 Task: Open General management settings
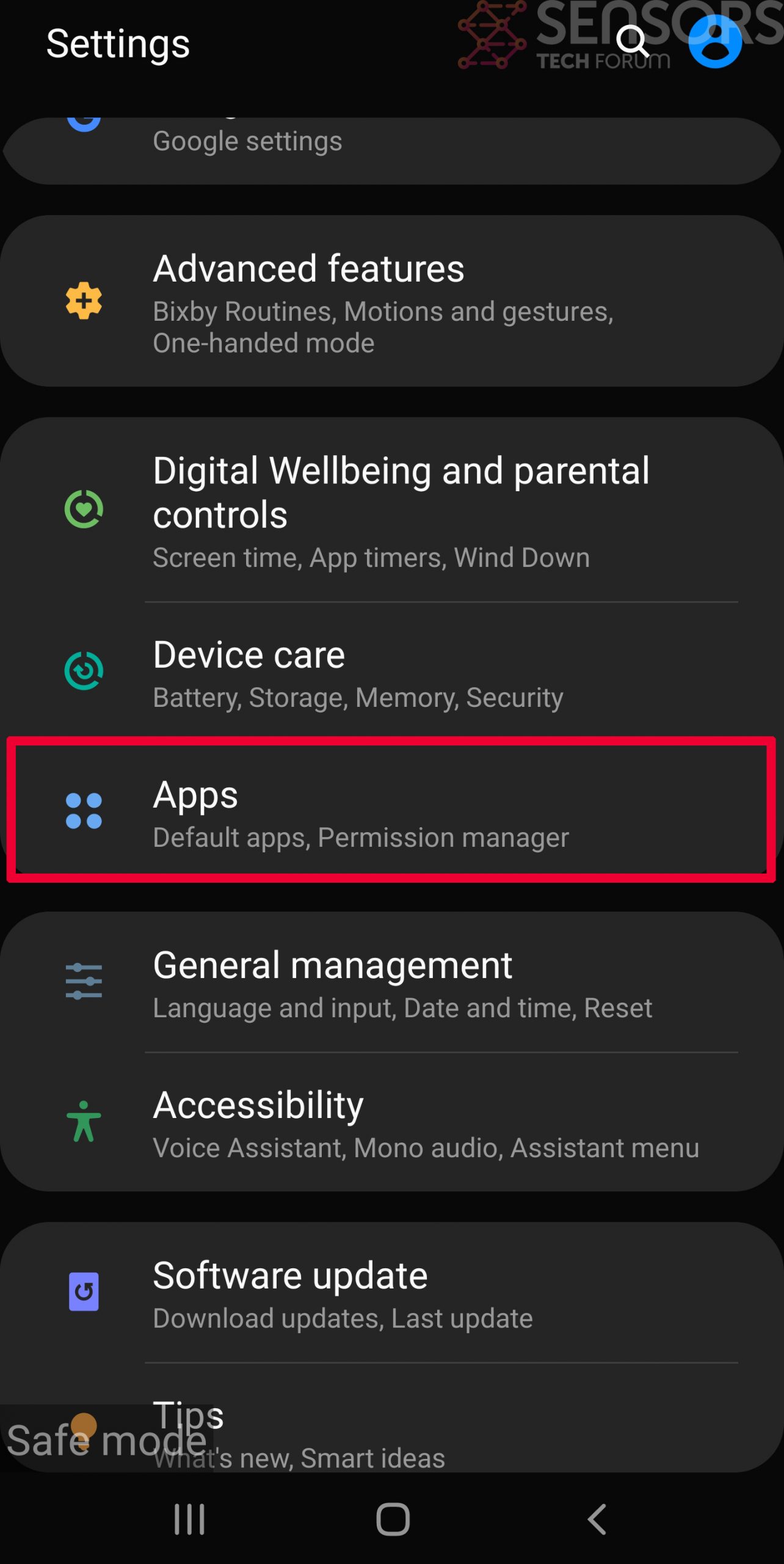[x=391, y=982]
